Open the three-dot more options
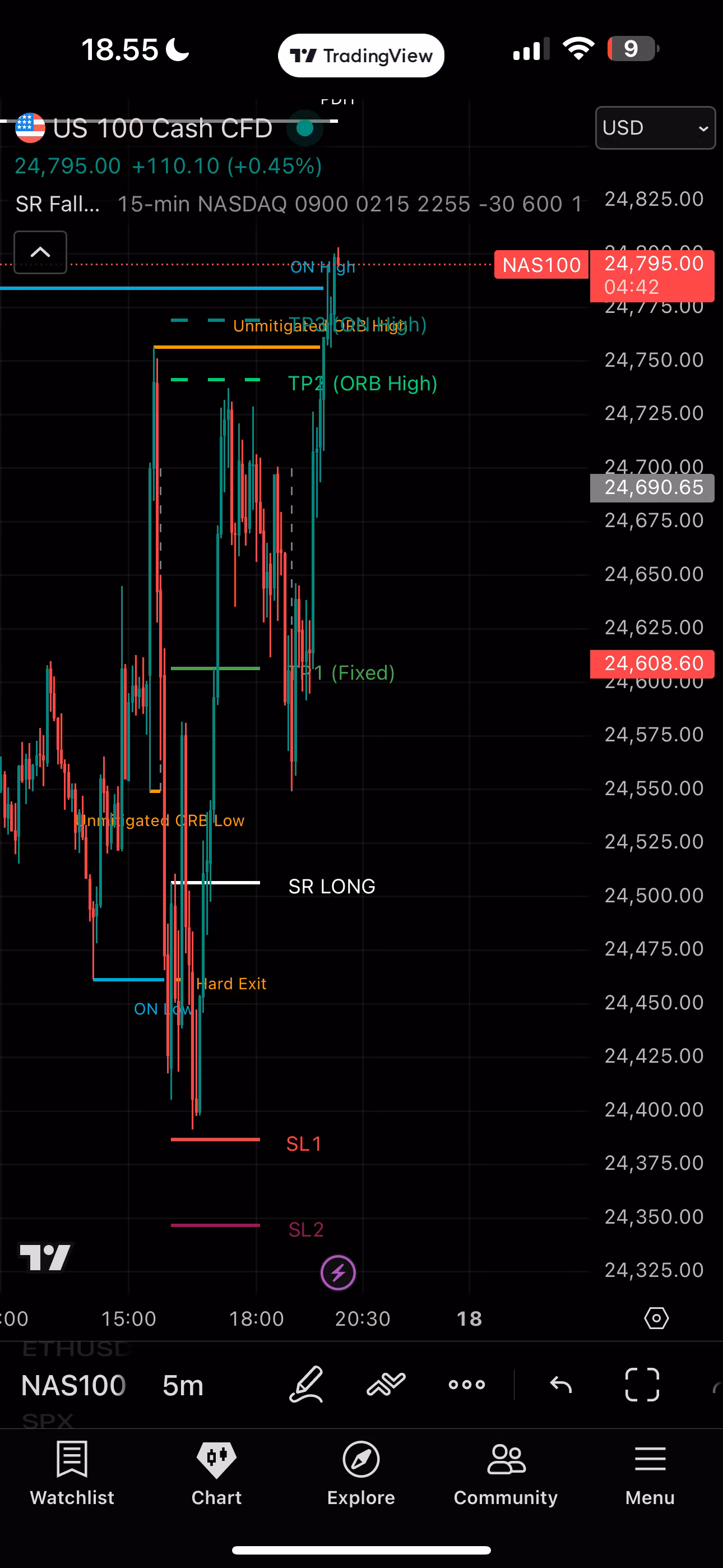The height and width of the screenshot is (1568, 723). pyautogui.click(x=467, y=1384)
